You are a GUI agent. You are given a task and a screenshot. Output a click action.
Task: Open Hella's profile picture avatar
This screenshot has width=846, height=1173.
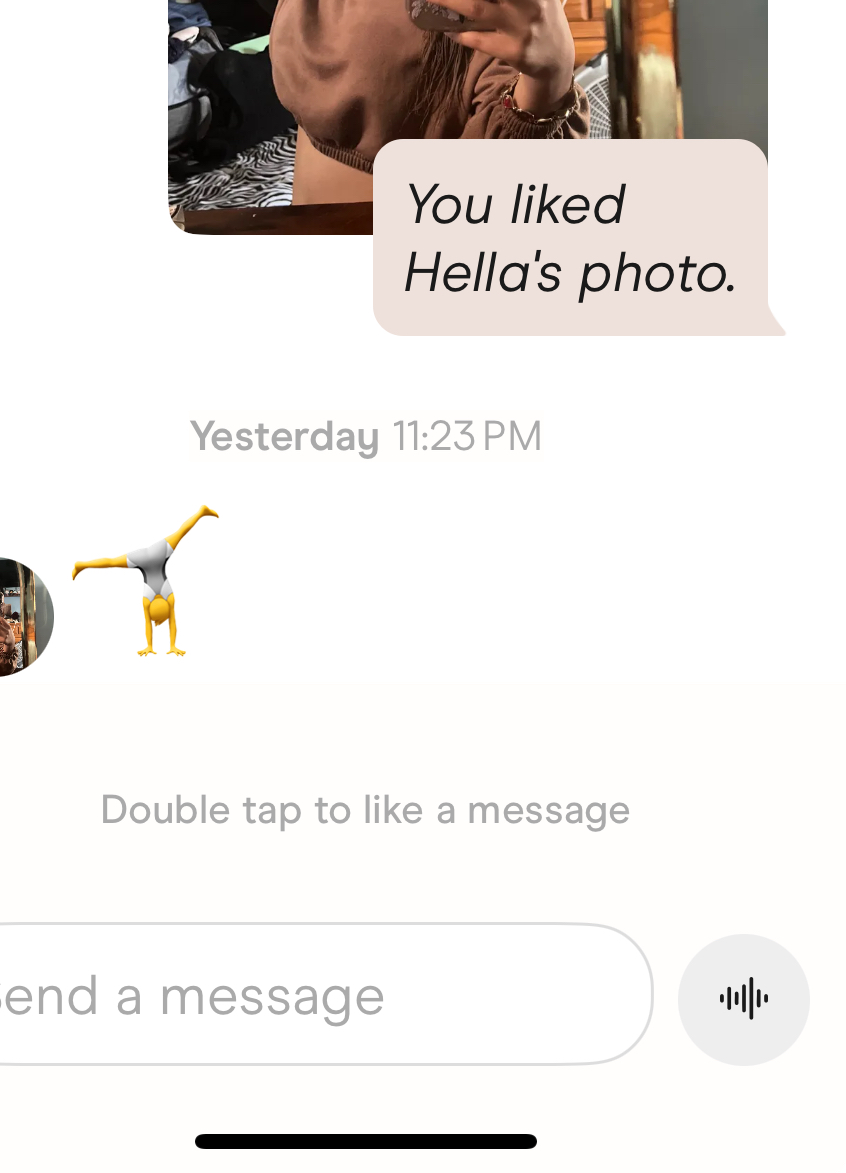22,617
